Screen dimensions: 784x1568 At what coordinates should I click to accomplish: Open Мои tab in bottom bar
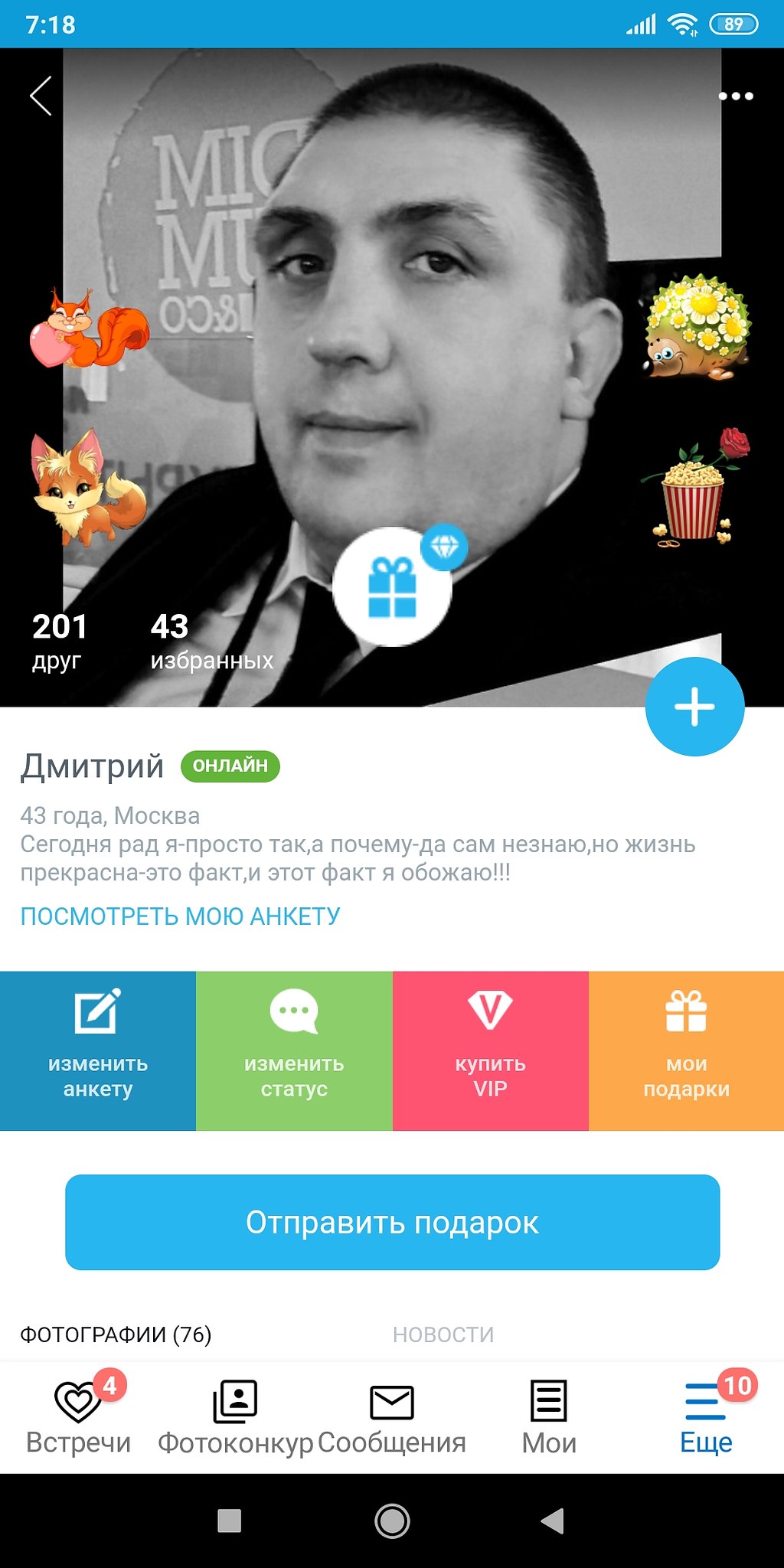pos(549,1417)
